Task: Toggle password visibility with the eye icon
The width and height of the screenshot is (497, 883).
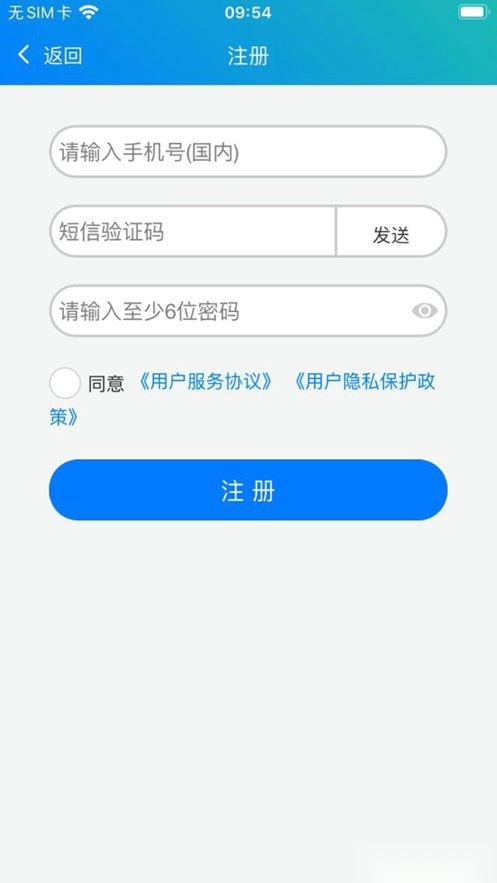Action: click(x=424, y=310)
